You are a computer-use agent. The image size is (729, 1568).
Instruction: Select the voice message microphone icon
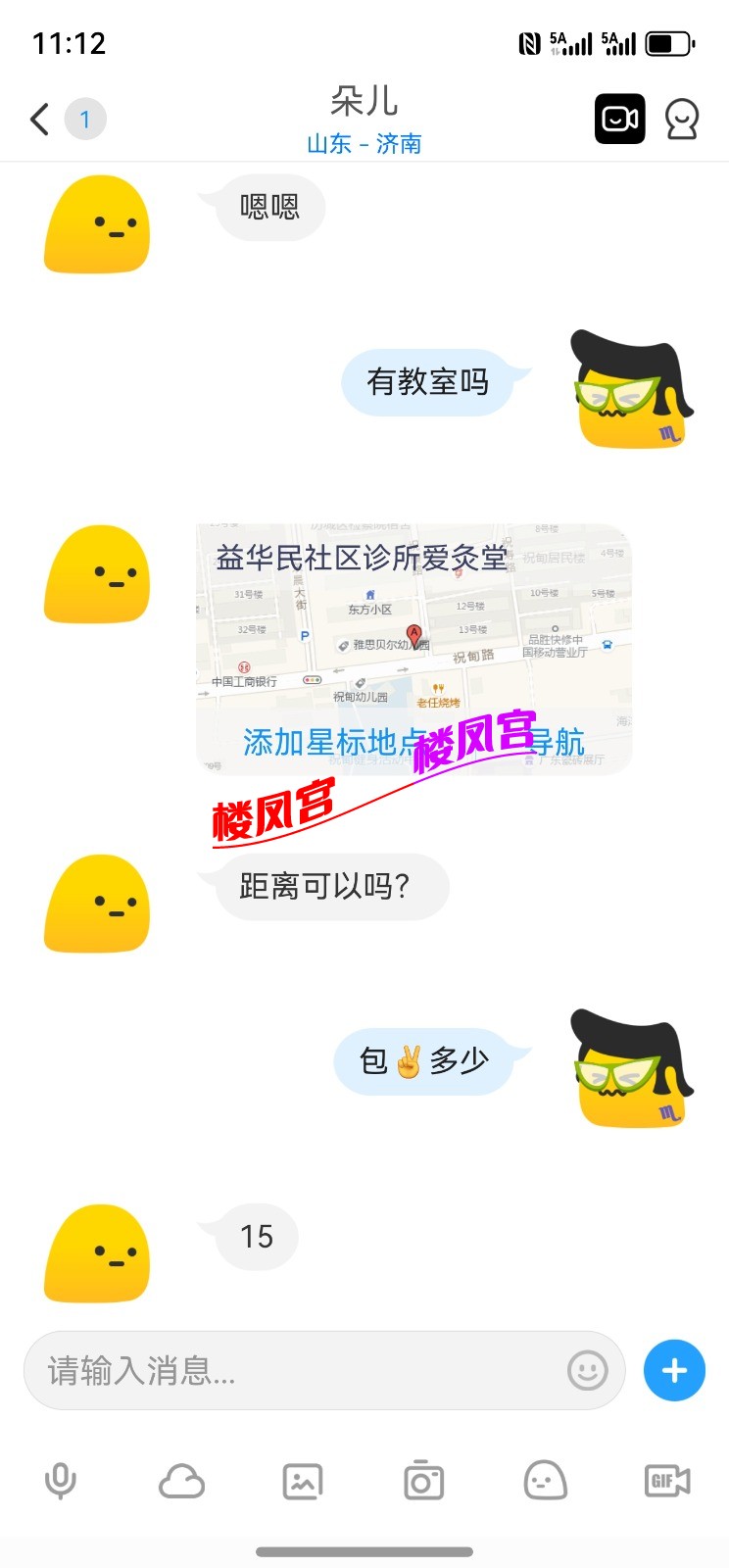click(x=61, y=1481)
